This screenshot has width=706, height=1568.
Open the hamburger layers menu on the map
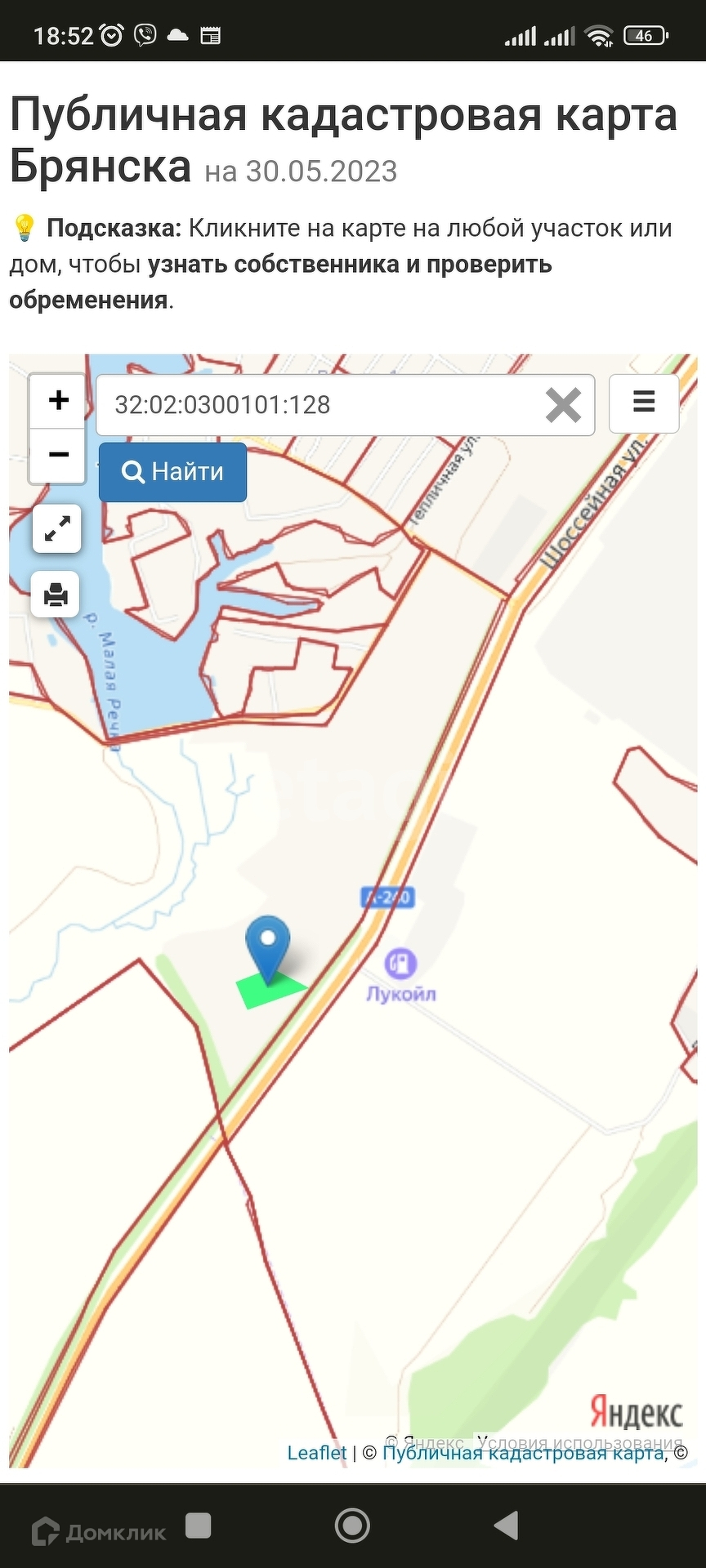[644, 403]
